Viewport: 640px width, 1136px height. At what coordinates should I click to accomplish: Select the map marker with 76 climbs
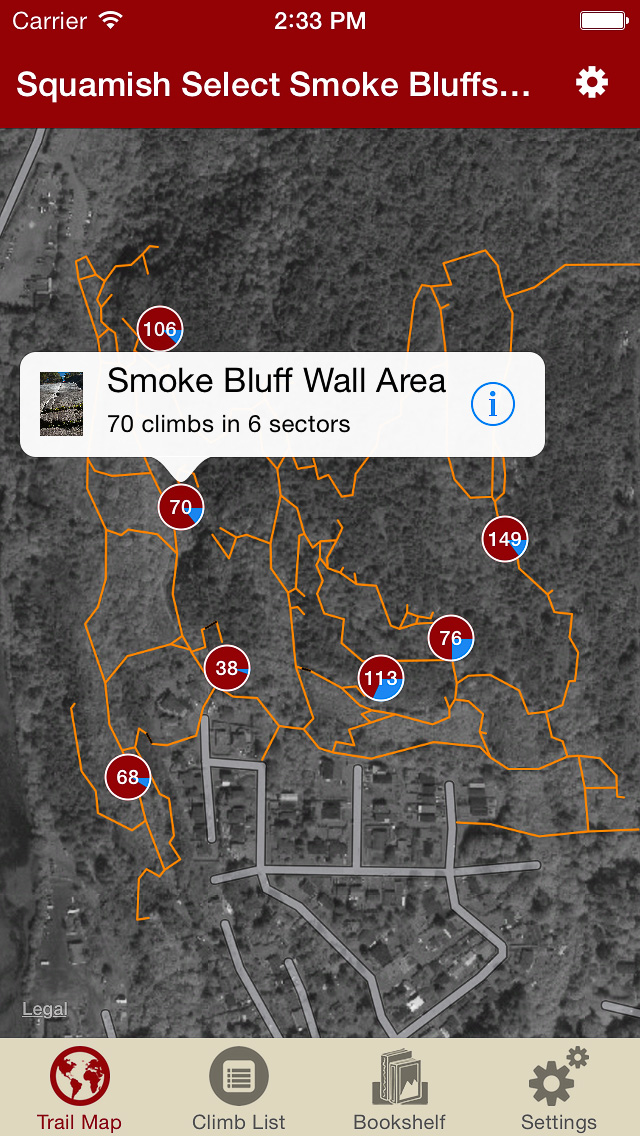pyautogui.click(x=451, y=638)
